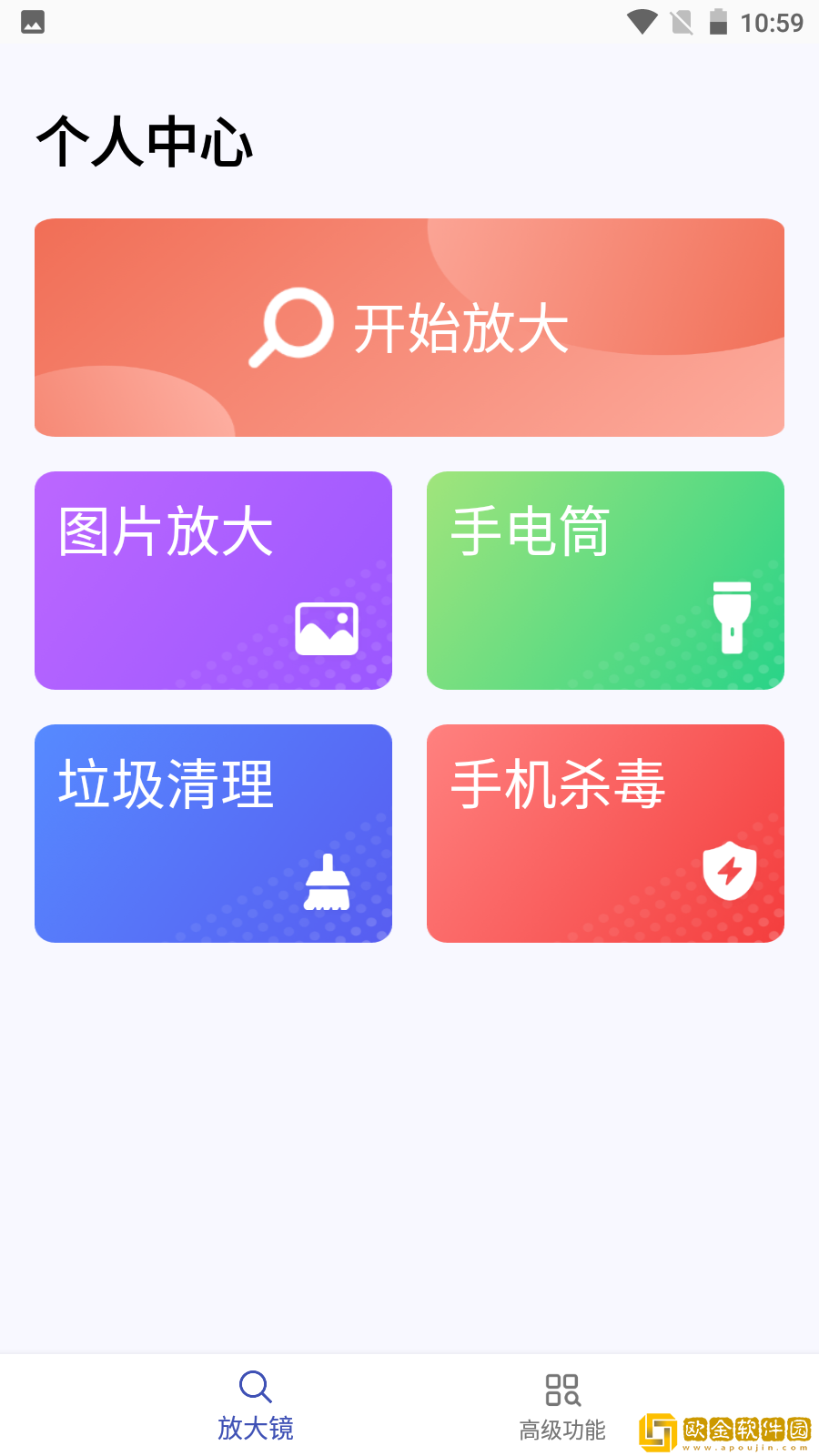Tap the battery indicator in the status bar
819x1456 pixels.
pos(718,24)
